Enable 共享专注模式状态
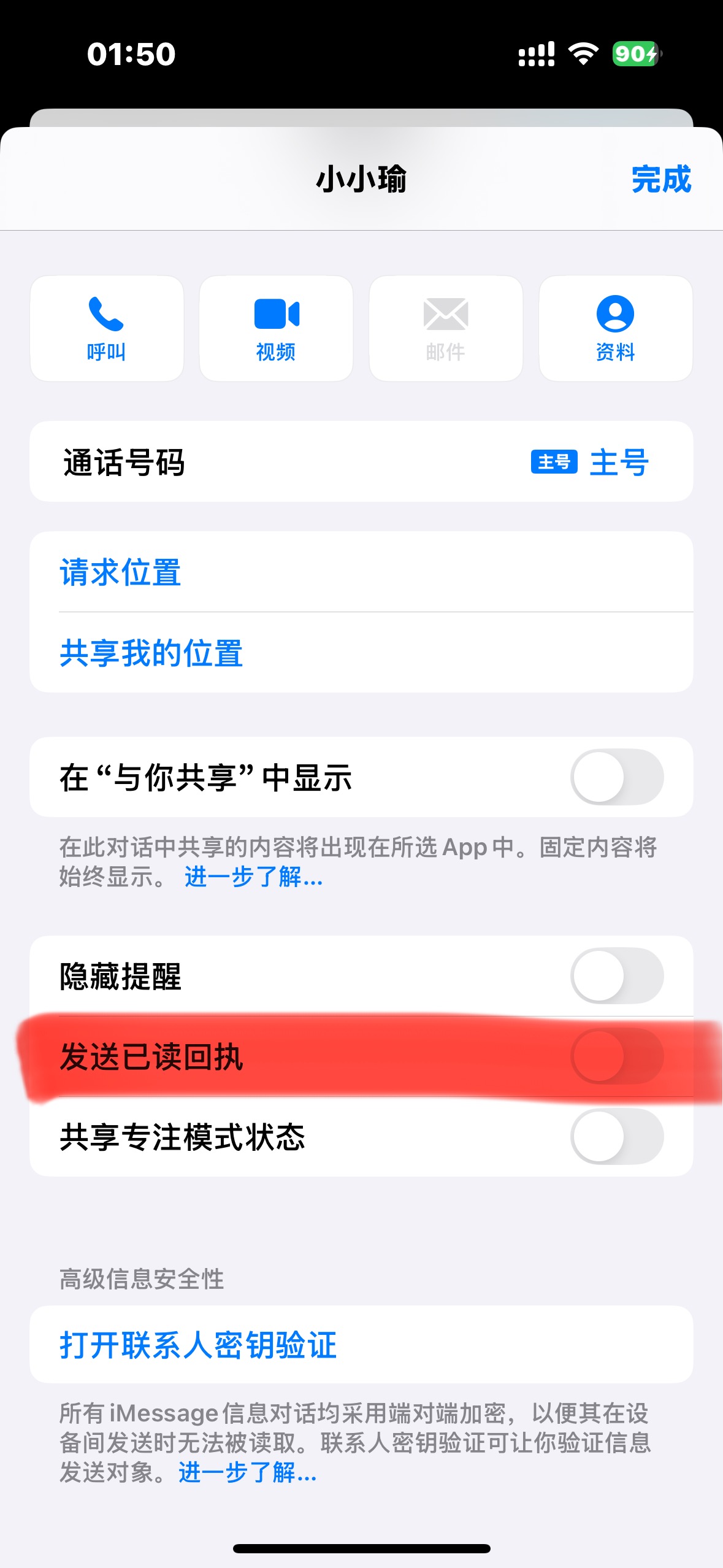723x1568 pixels. click(616, 1137)
